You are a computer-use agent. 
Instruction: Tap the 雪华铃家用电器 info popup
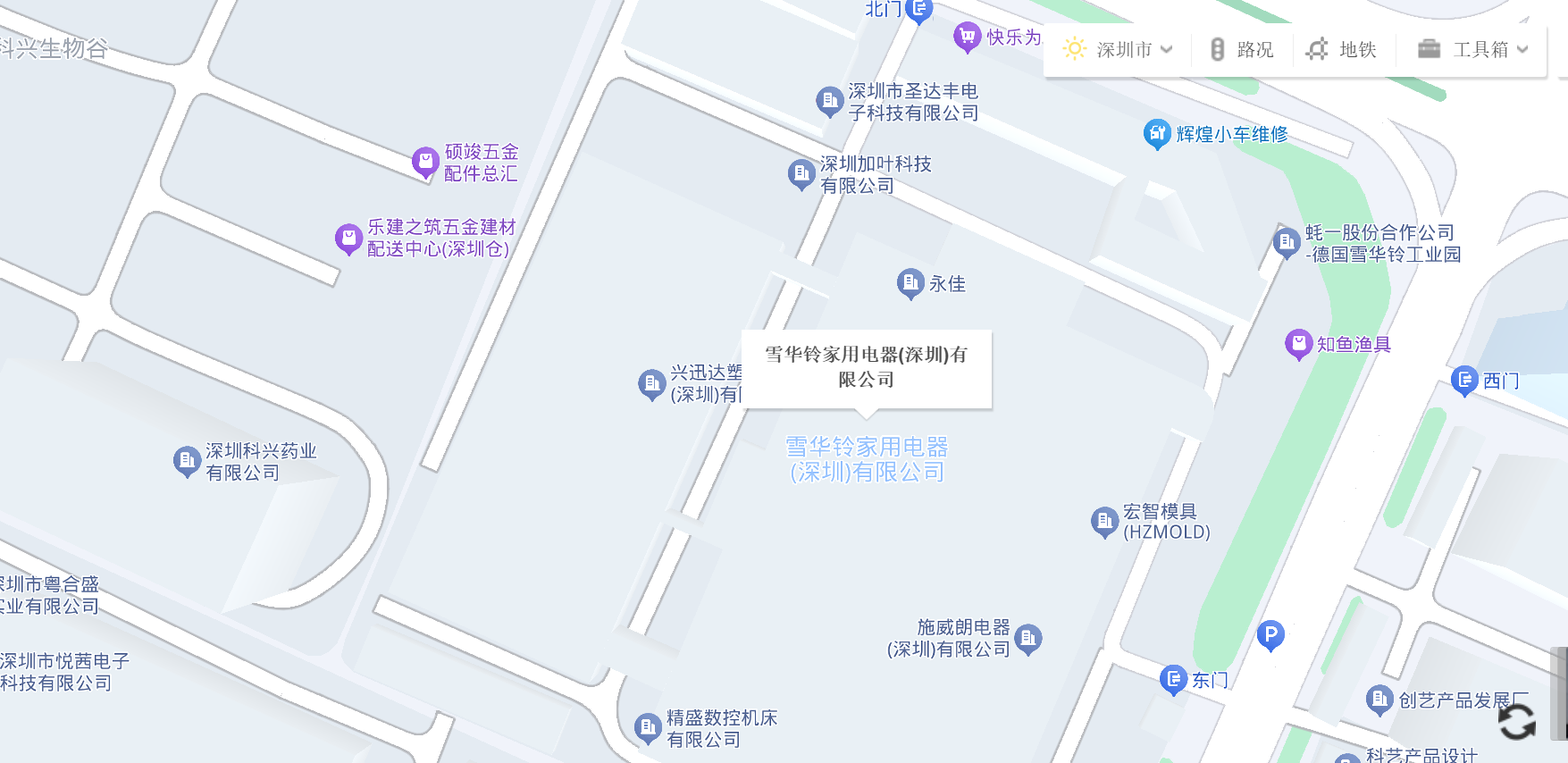coord(866,367)
